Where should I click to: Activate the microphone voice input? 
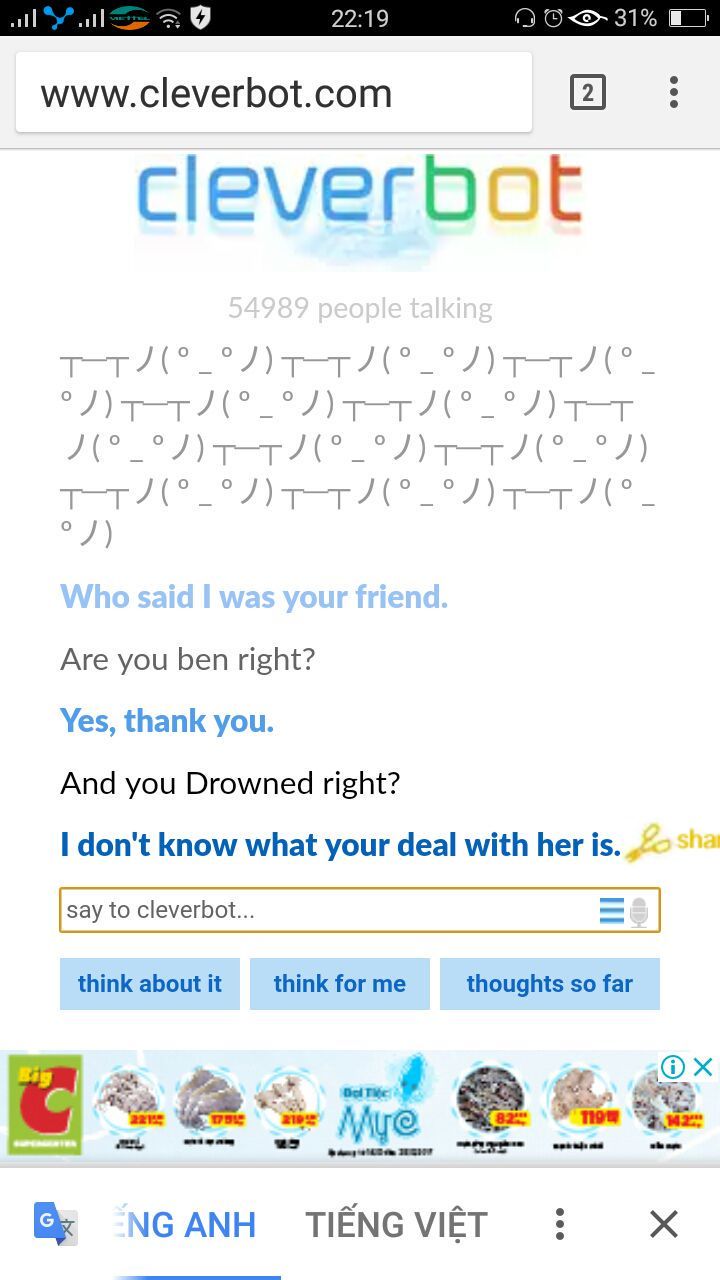(640, 911)
